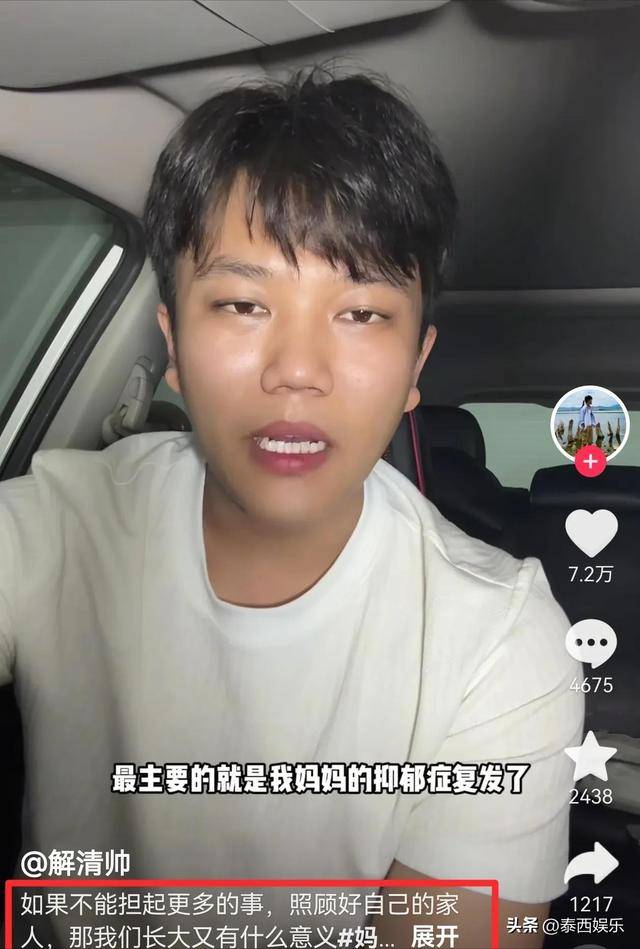Screen dimensions: 640x949
Task: Add this video to favorites
Action: coord(591,757)
